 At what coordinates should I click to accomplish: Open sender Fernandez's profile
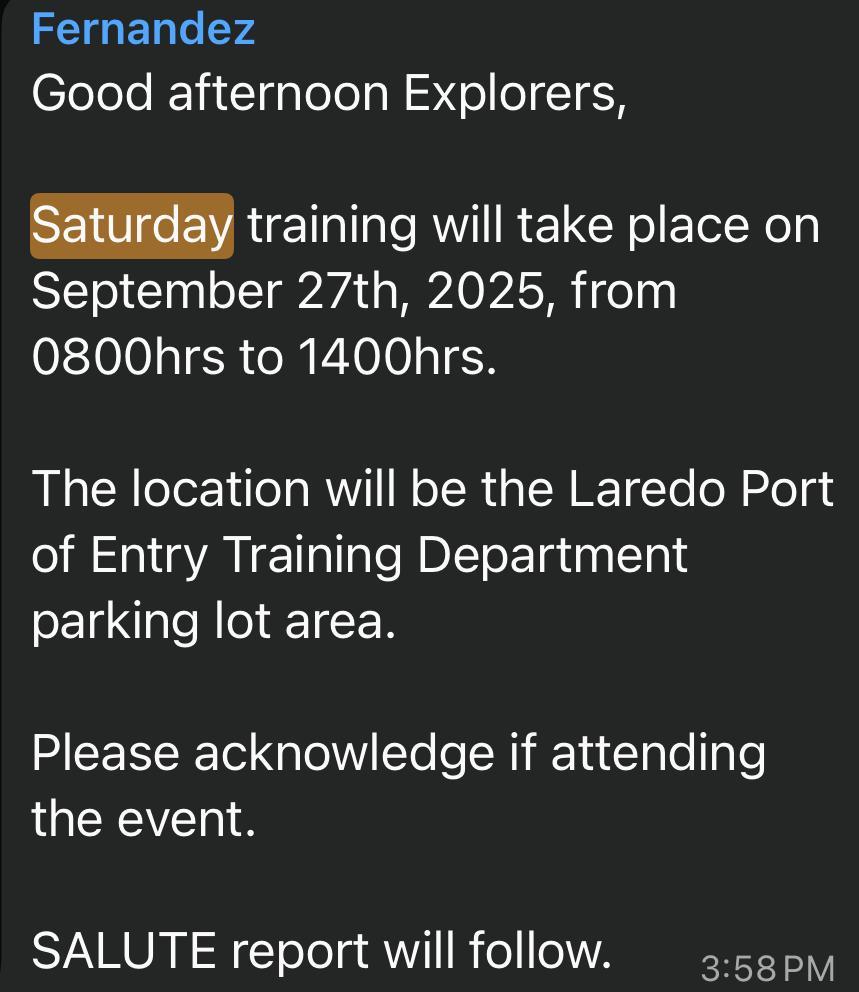pyautogui.click(x=143, y=28)
